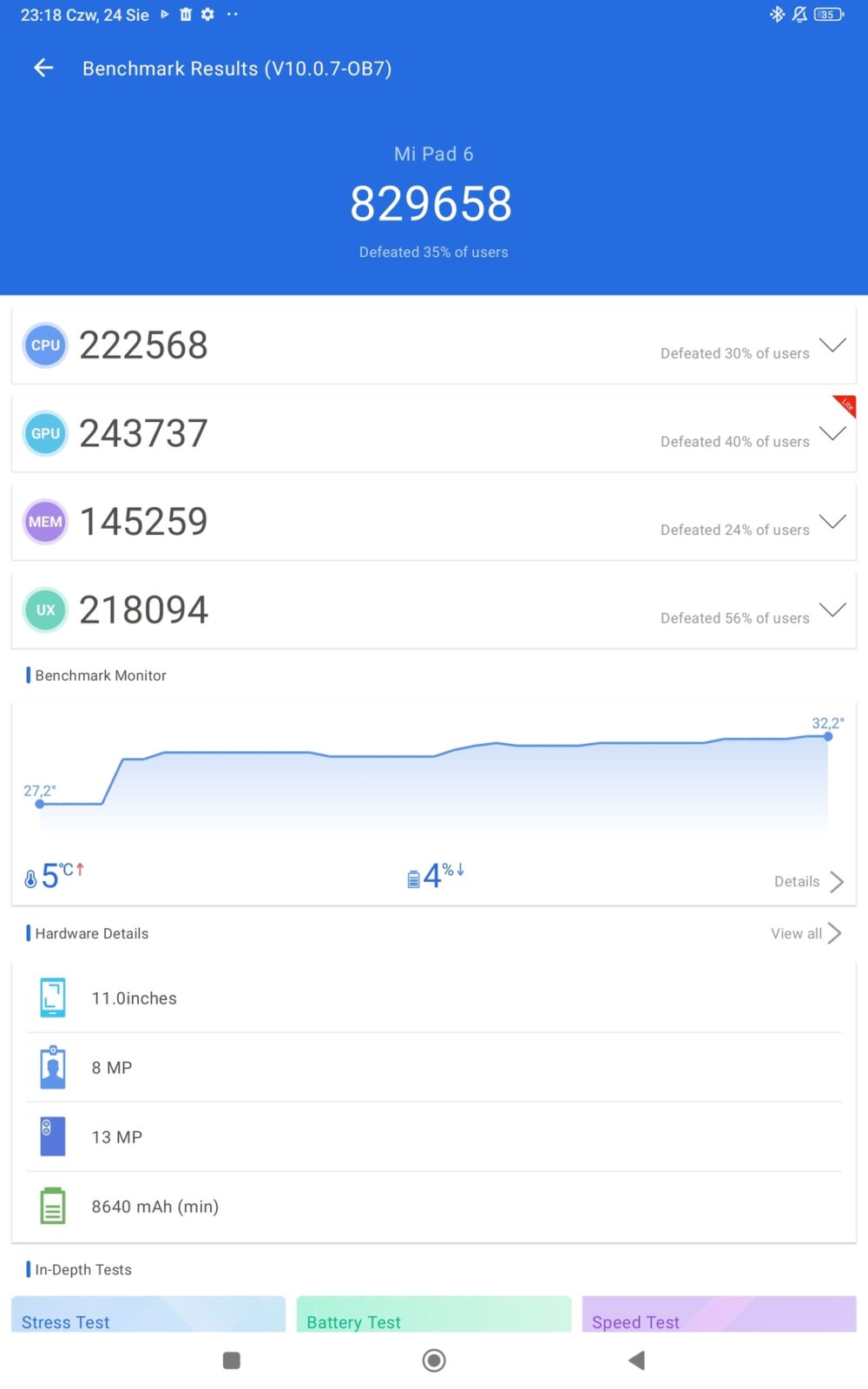Open the Battery Test card
The image size is (868, 1389).
433,1315
